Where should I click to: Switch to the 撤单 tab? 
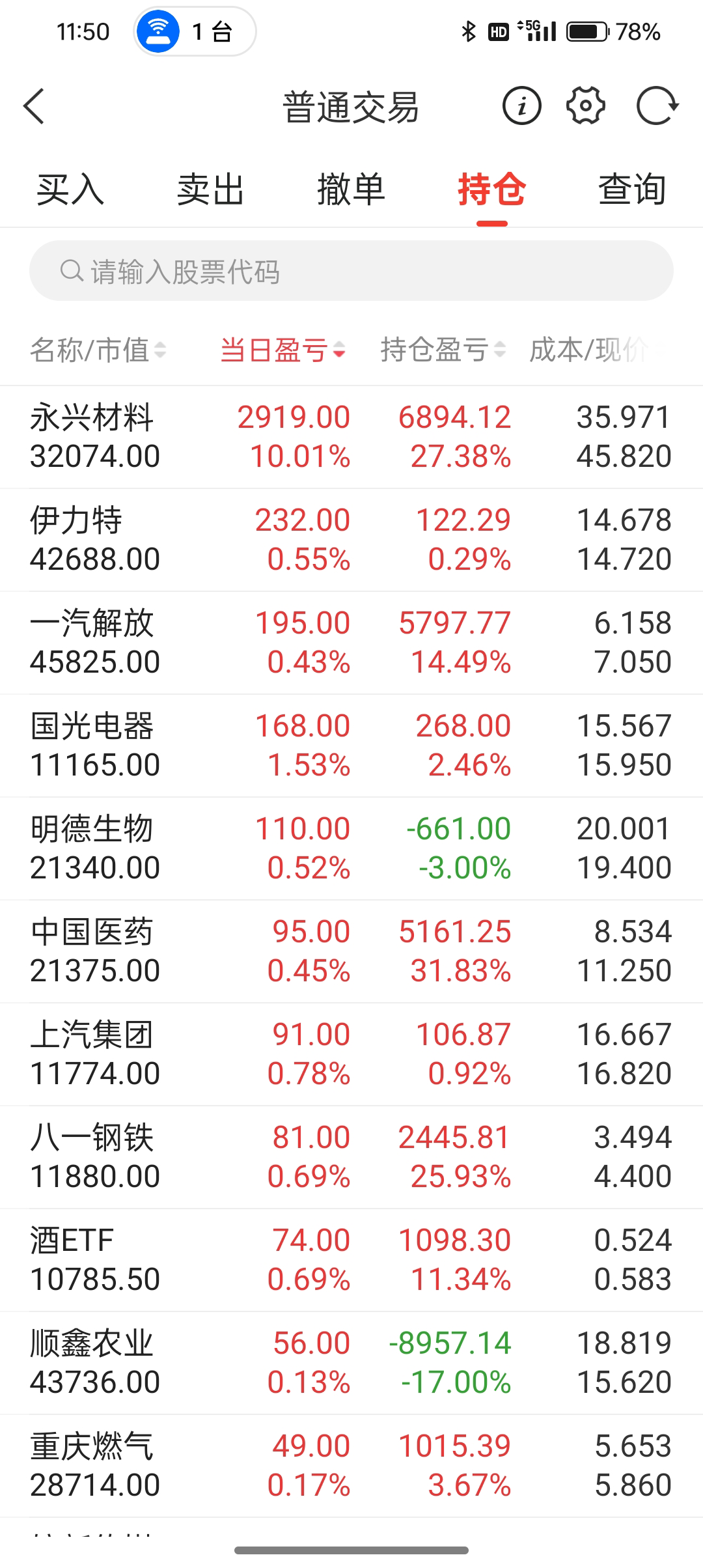click(x=351, y=190)
